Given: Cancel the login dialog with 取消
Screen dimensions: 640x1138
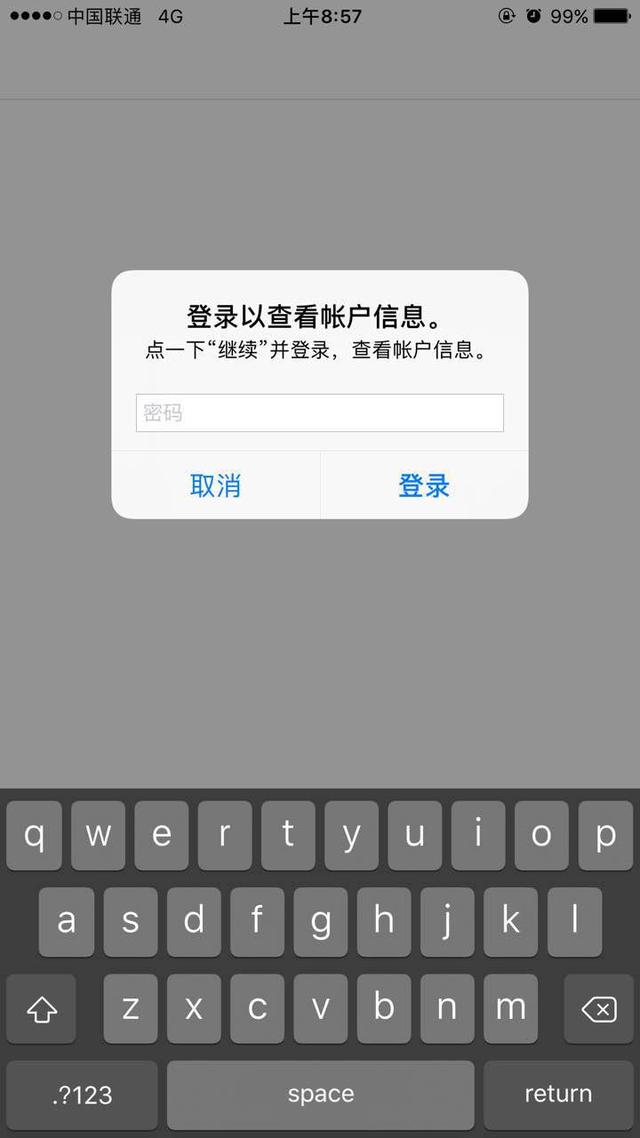Looking at the screenshot, I should pos(216,486).
